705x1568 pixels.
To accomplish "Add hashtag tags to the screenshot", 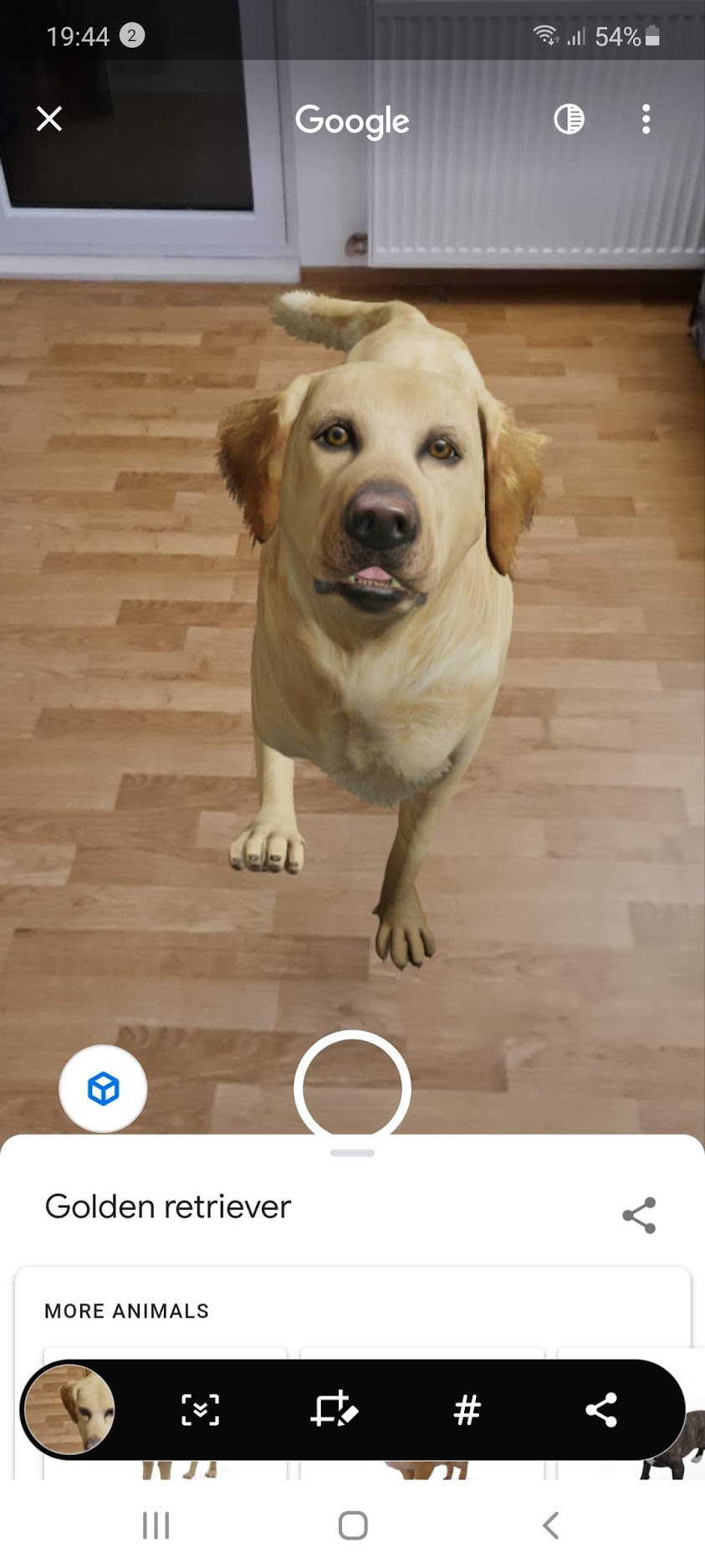I will point(467,1410).
